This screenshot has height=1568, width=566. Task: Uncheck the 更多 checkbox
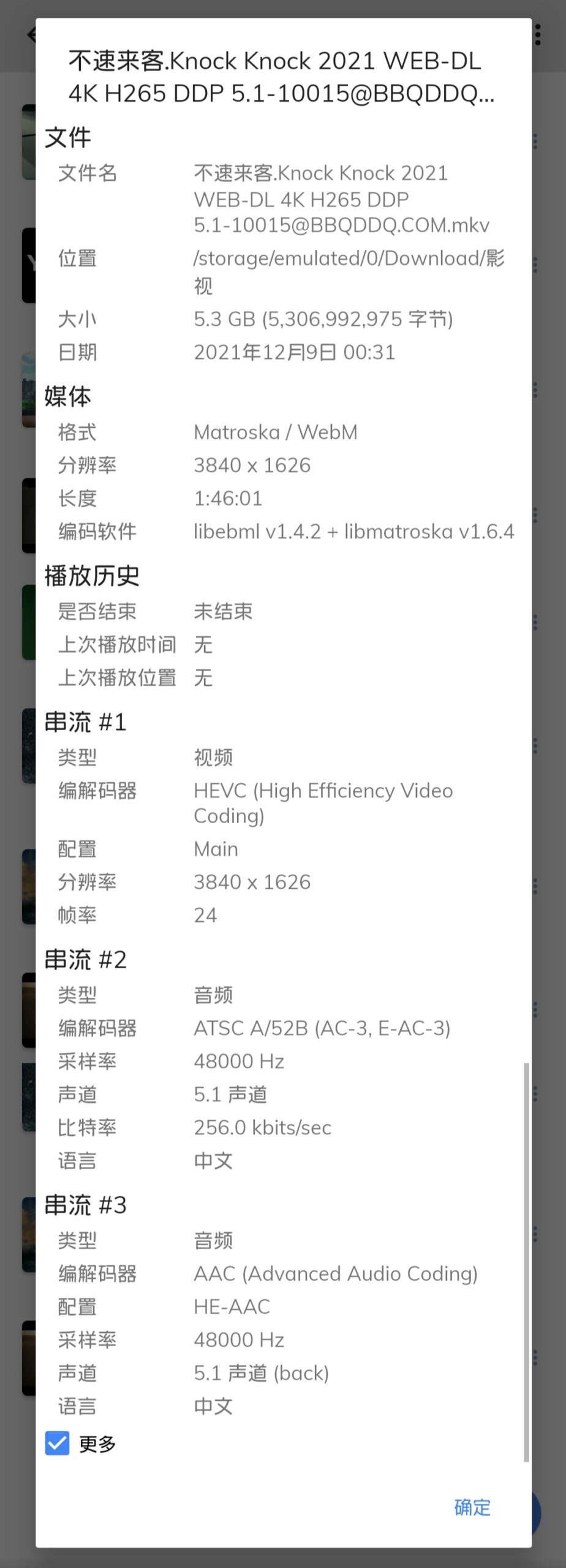58,1443
